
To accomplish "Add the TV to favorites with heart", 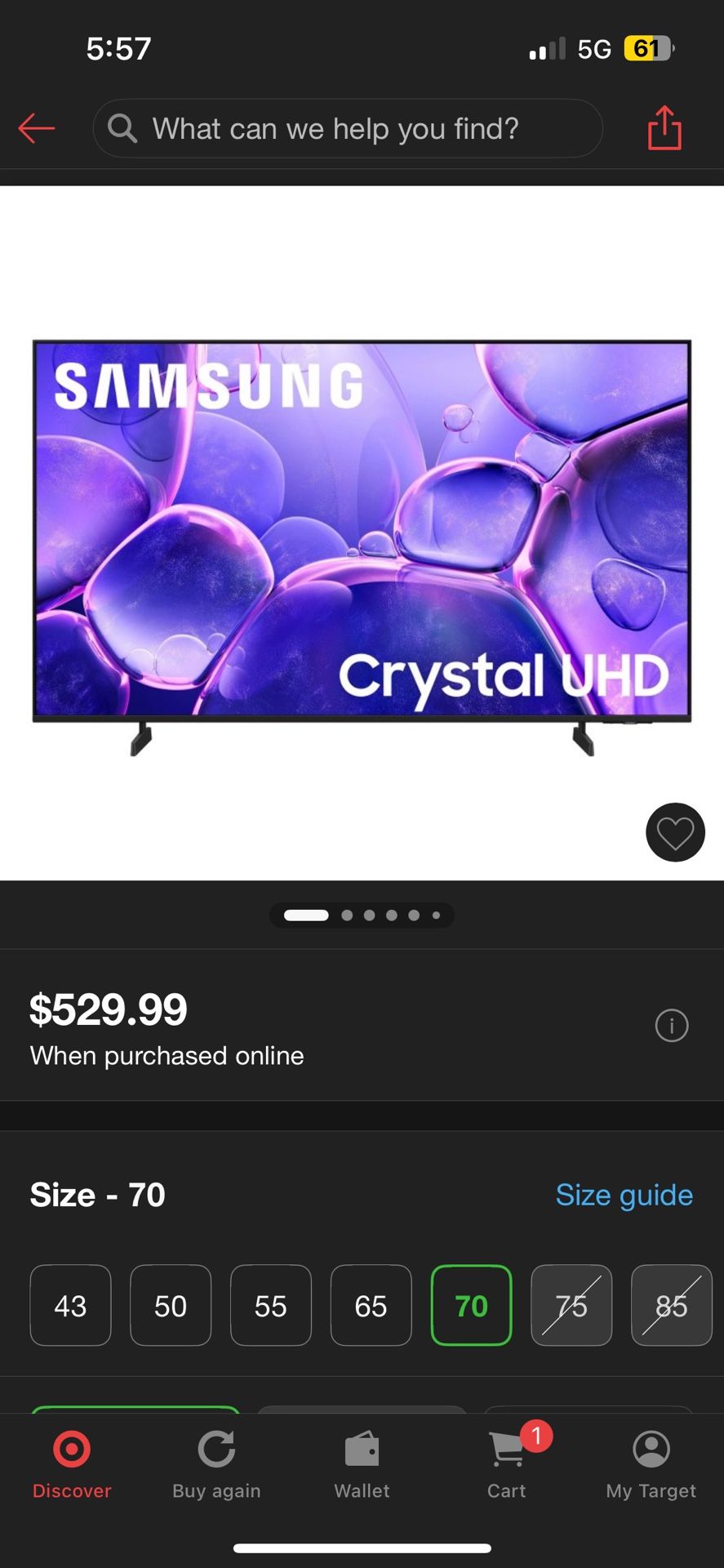I will (x=675, y=832).
